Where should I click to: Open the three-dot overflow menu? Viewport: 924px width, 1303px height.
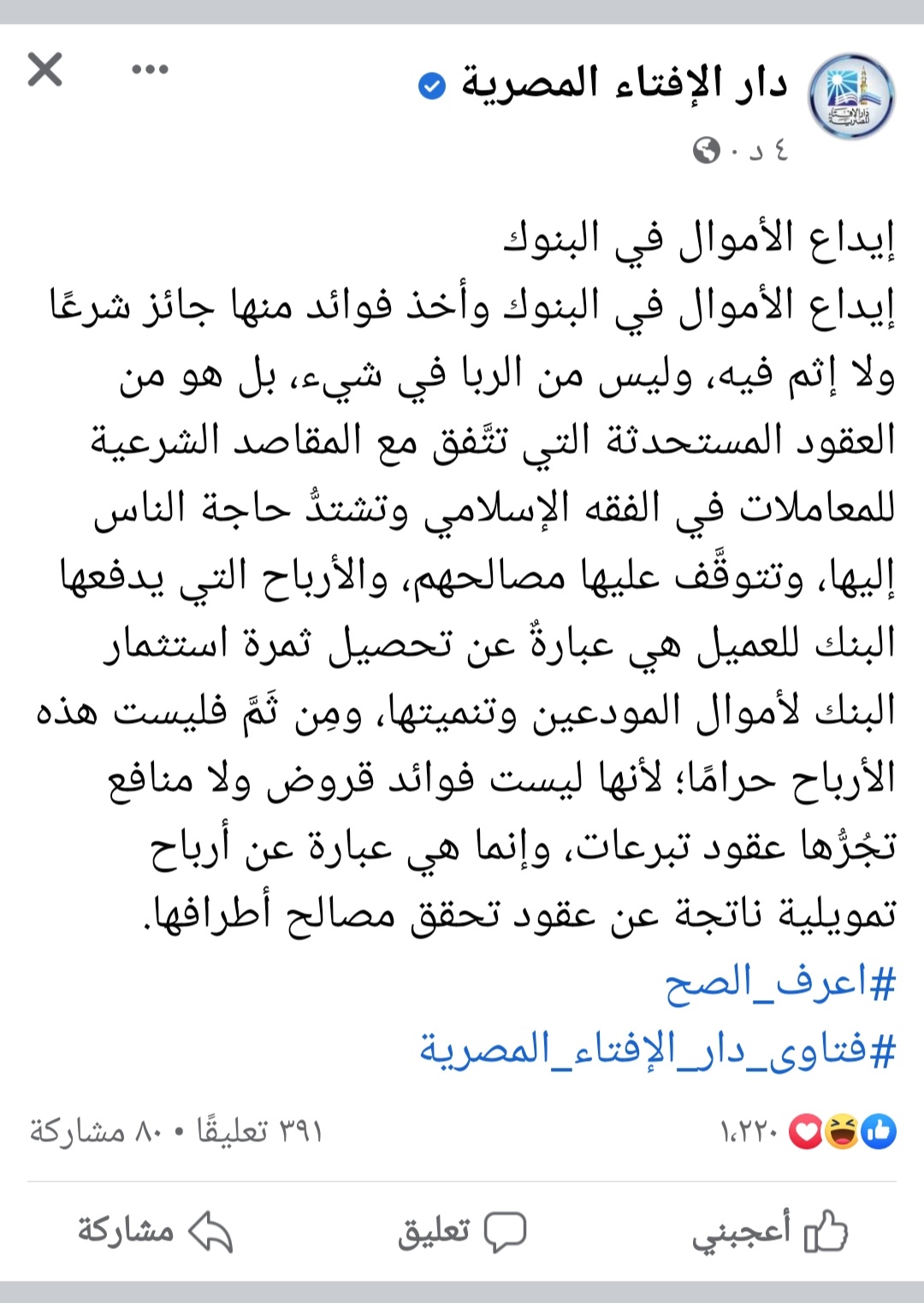coord(150,69)
